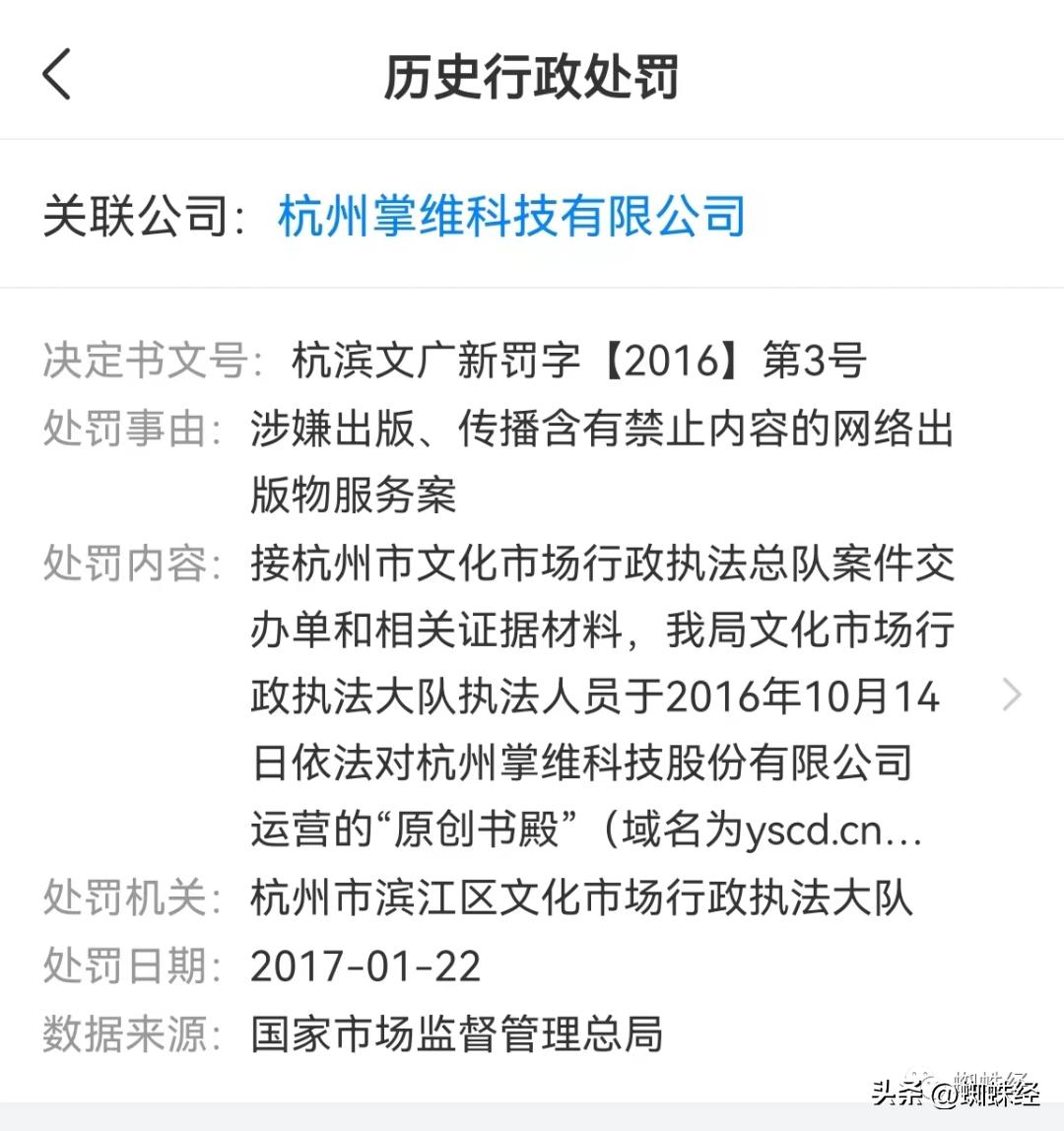
Task: Tap 杭州市滨江区文化市场行政执法大队 authority name
Action: pos(581,899)
